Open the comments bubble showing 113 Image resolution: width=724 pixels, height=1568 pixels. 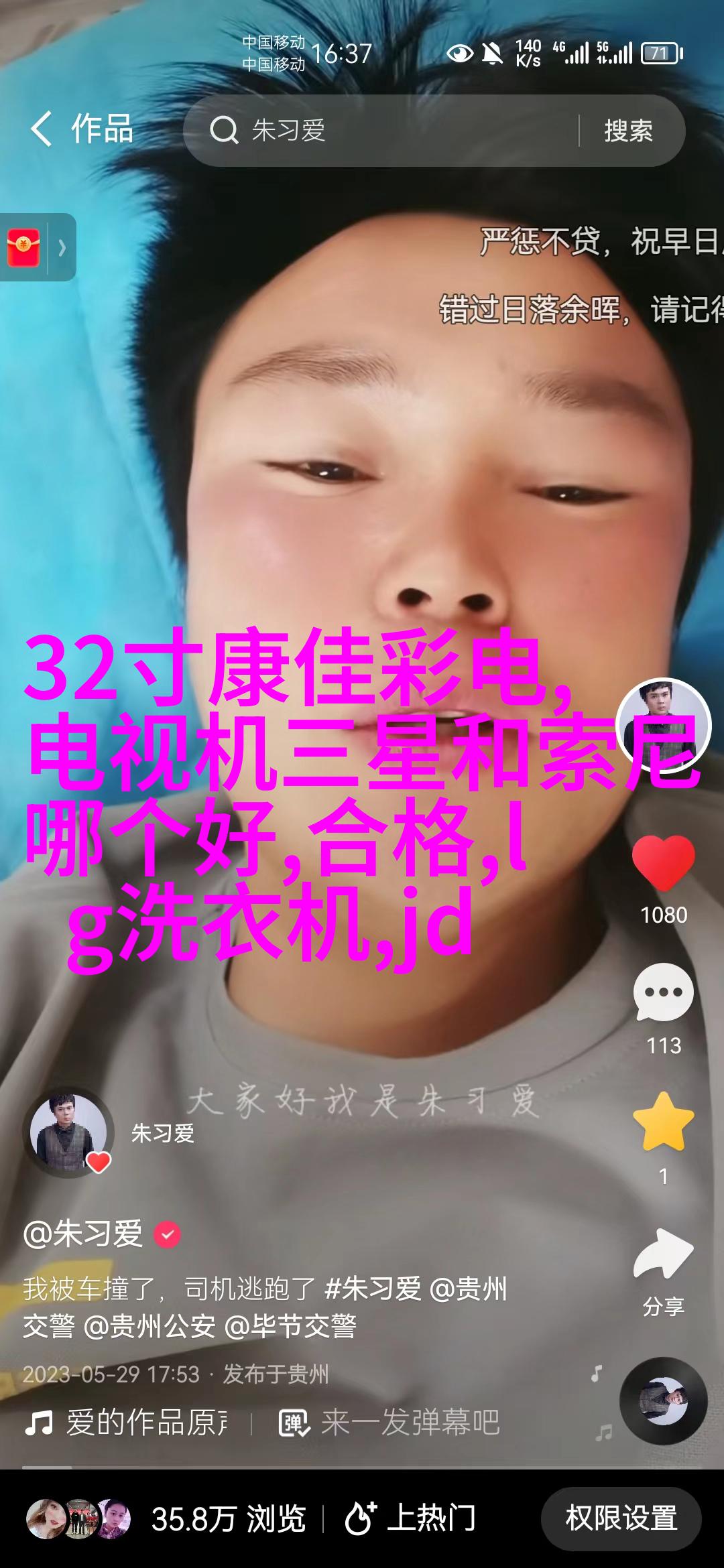[664, 992]
